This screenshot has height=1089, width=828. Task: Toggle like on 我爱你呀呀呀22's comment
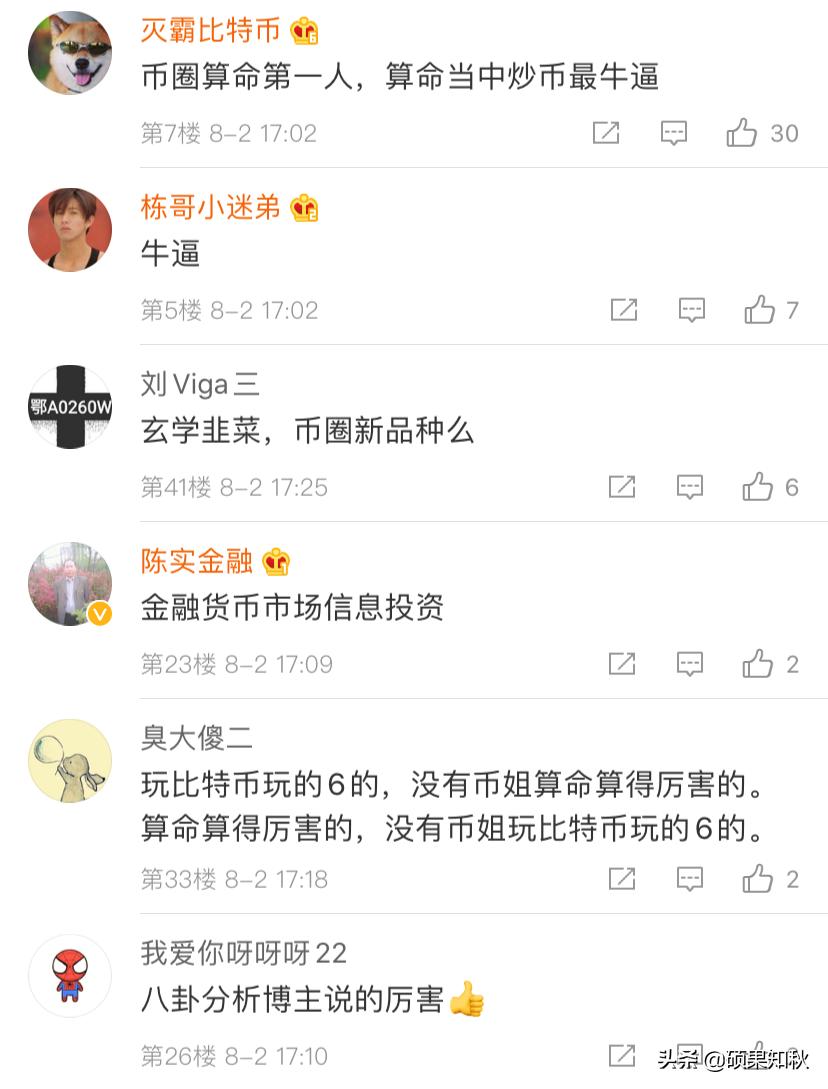[758, 1054]
